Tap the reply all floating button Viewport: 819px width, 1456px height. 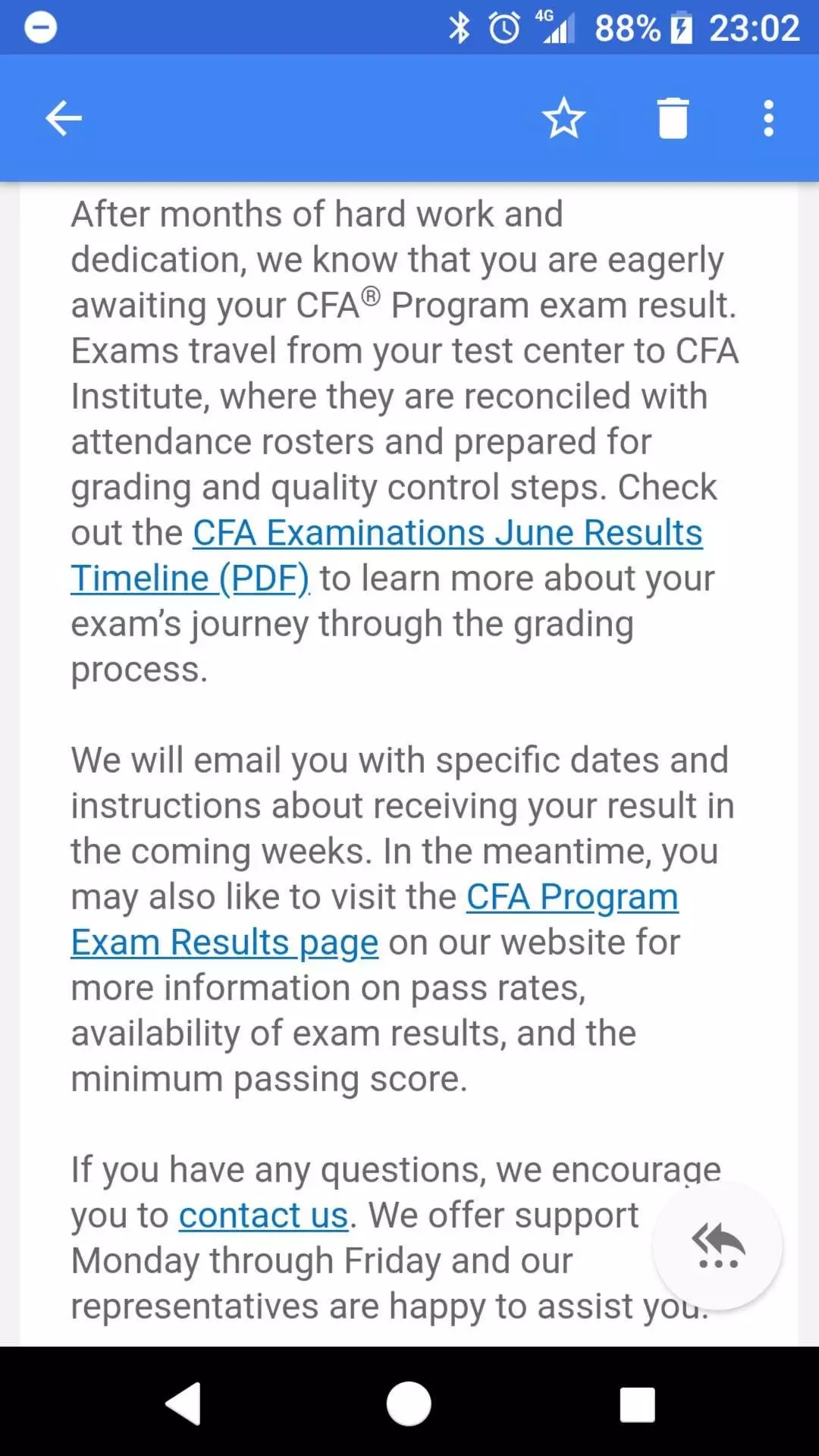coord(717,1245)
